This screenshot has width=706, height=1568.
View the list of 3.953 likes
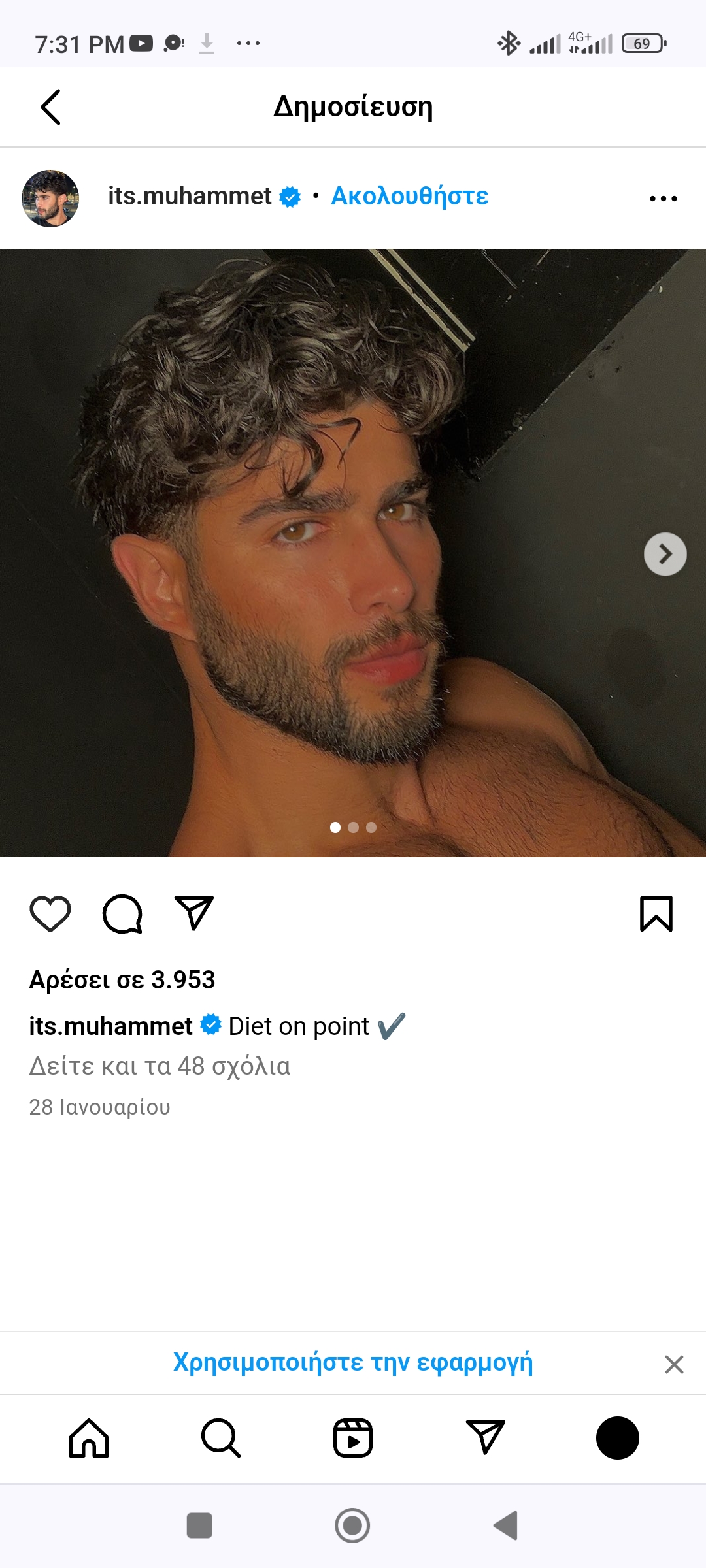pyautogui.click(x=122, y=980)
